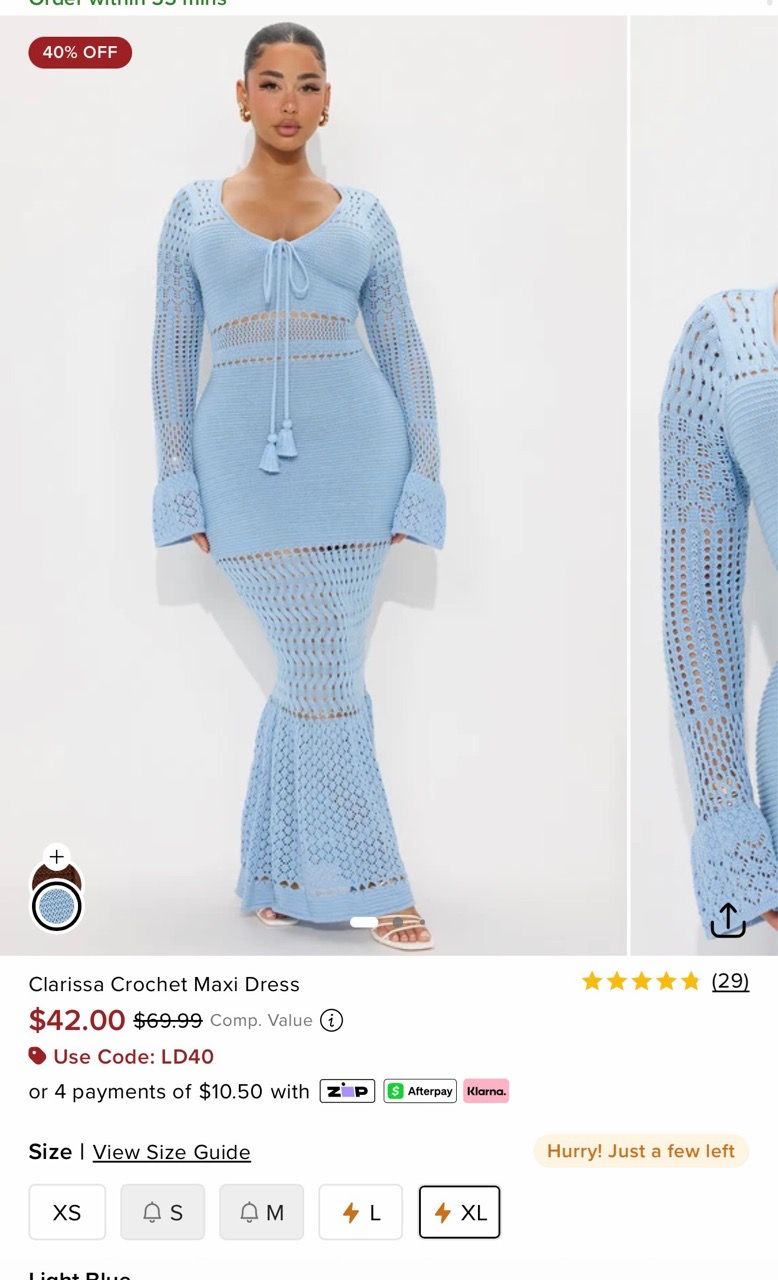This screenshot has width=778, height=1280.
Task: Open the Zip payment option
Action: click(347, 1091)
